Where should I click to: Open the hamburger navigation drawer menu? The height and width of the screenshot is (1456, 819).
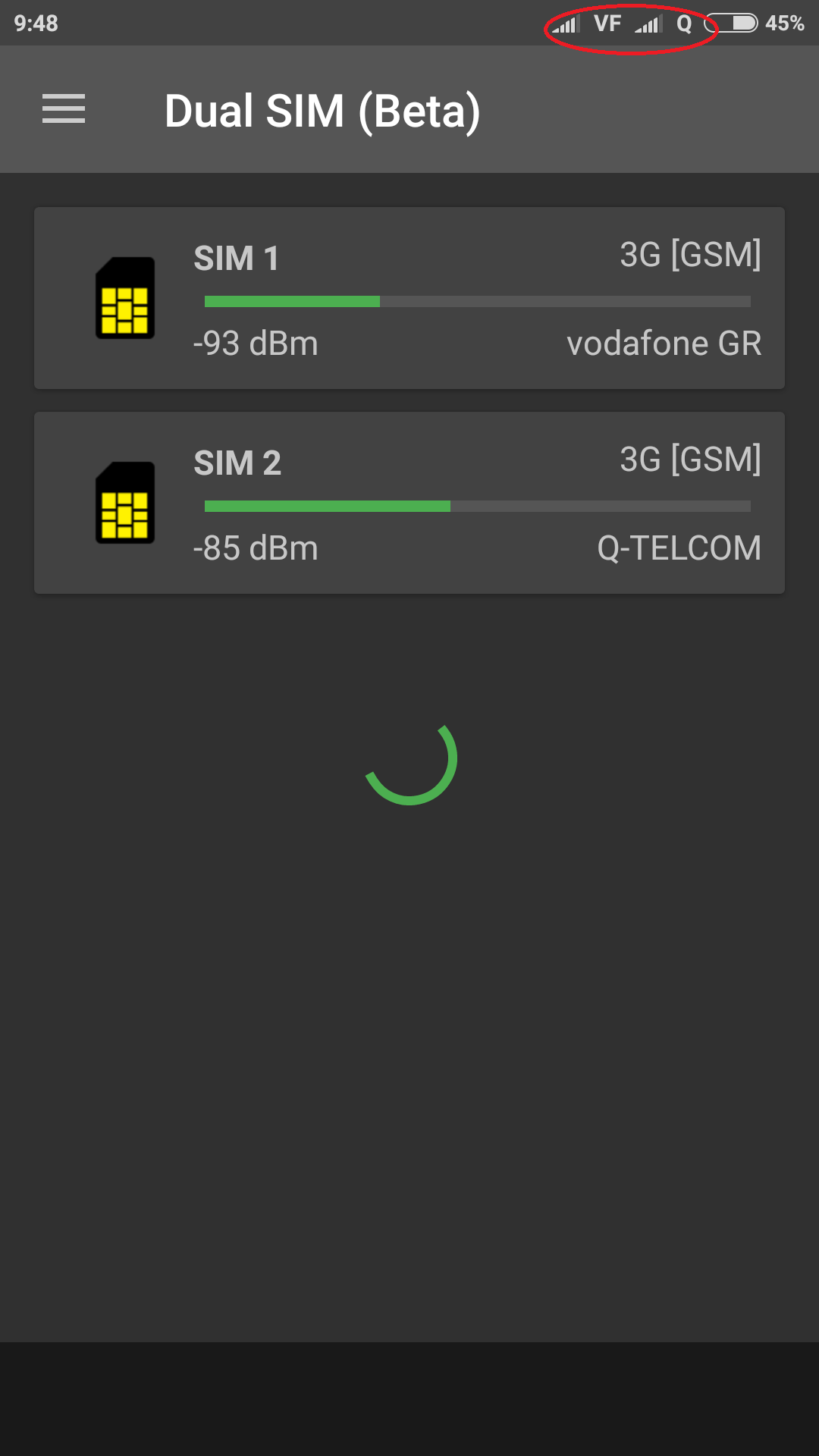(x=64, y=109)
